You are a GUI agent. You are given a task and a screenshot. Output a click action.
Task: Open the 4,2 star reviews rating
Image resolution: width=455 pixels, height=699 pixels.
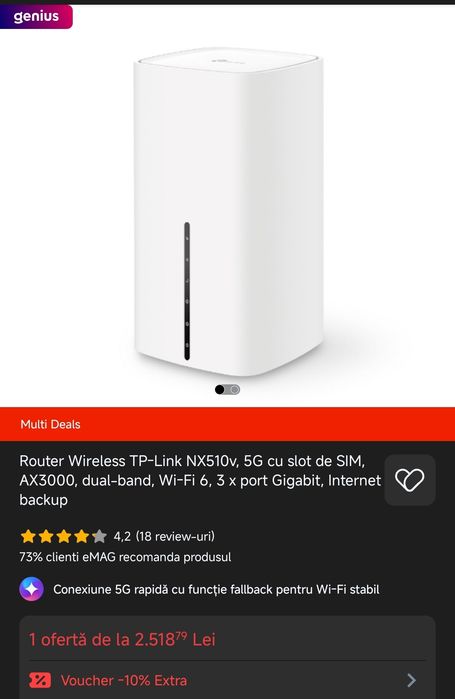117,536
